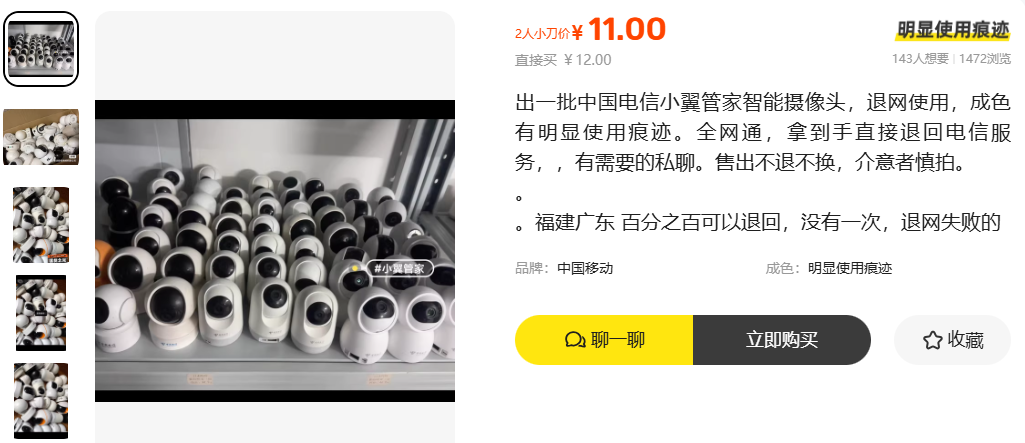Tap the 聊一聊 chat button
The image size is (1025, 443).
(604, 340)
